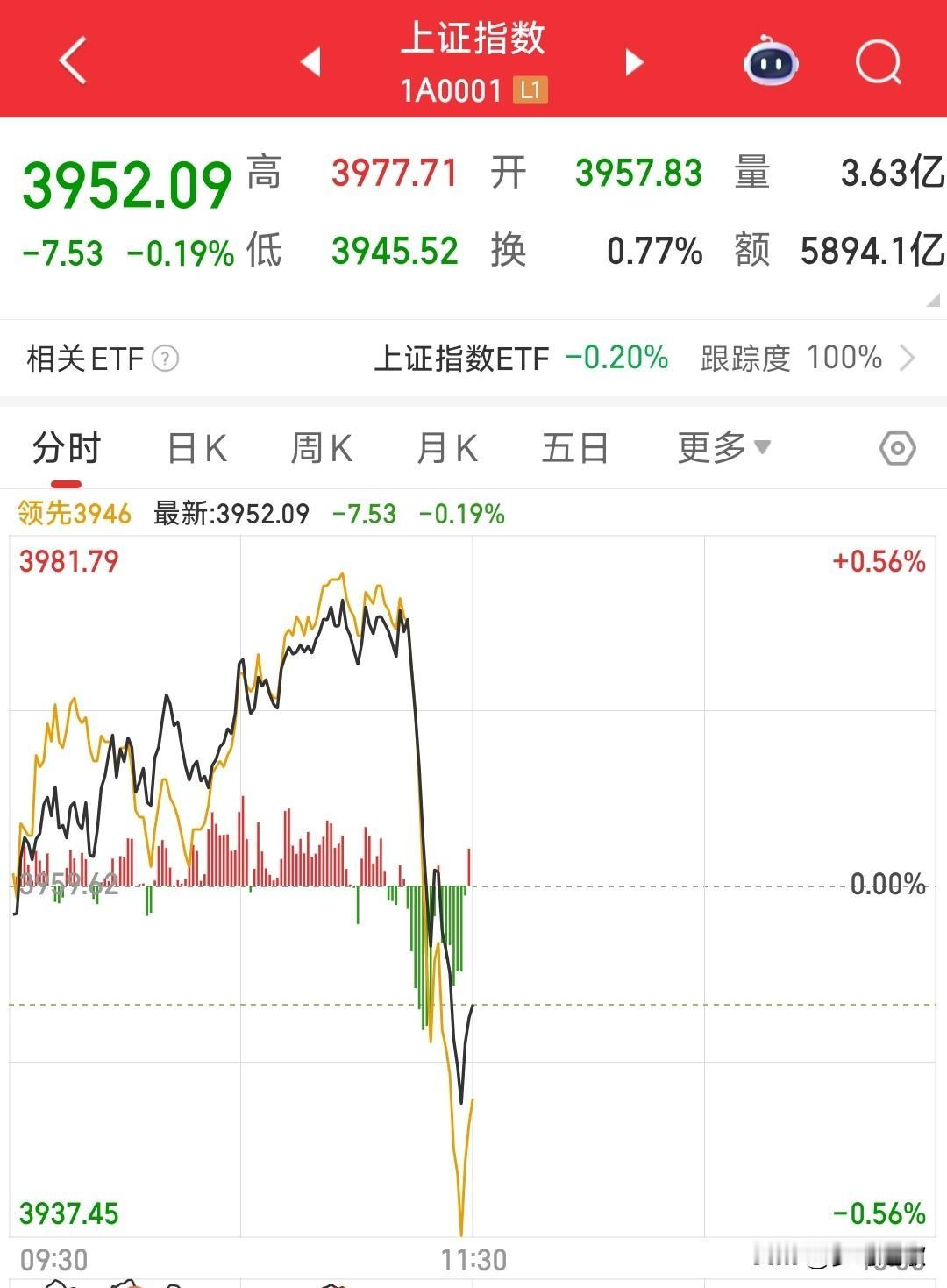The height and width of the screenshot is (1288, 947).
Task: Tap the stock code 1A0001
Action: [x=452, y=89]
